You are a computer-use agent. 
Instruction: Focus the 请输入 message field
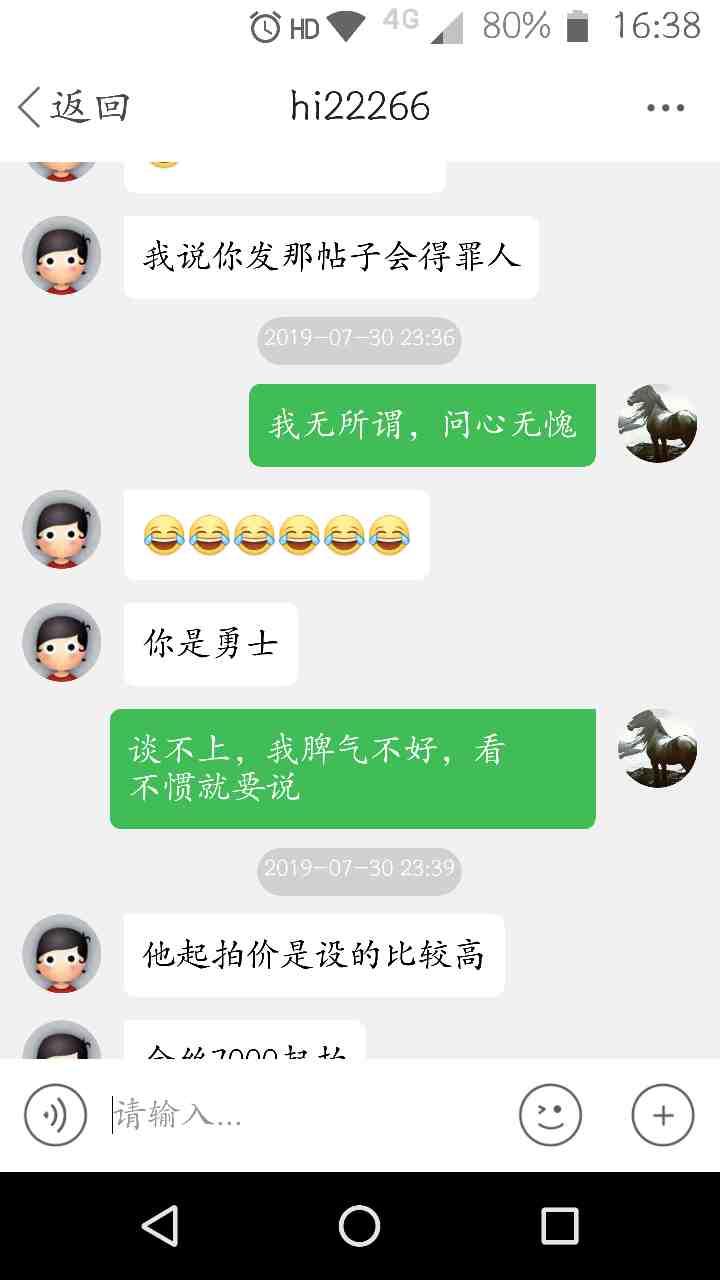(x=300, y=1114)
